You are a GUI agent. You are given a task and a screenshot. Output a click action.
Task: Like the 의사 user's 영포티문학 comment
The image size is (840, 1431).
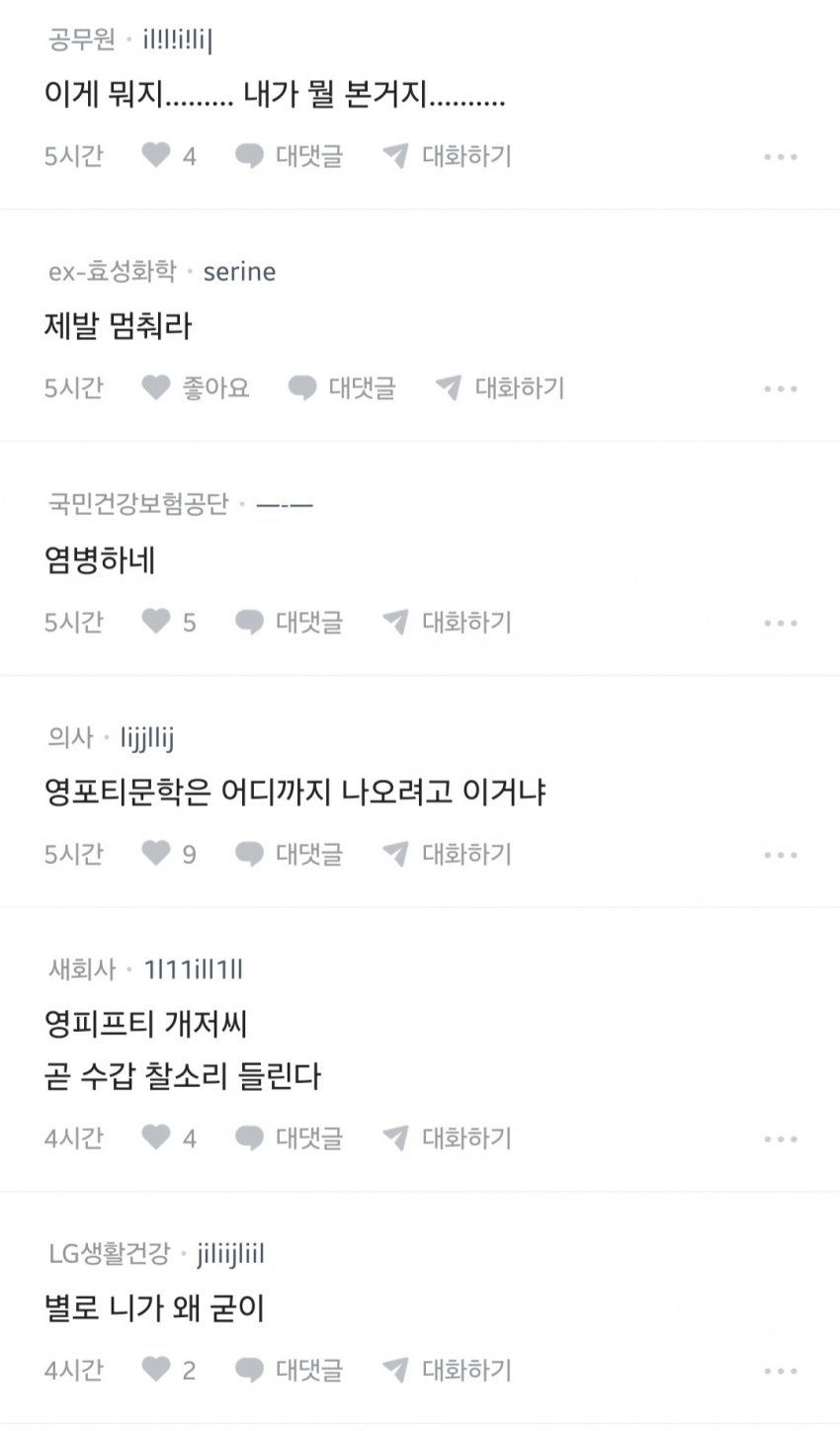157,854
